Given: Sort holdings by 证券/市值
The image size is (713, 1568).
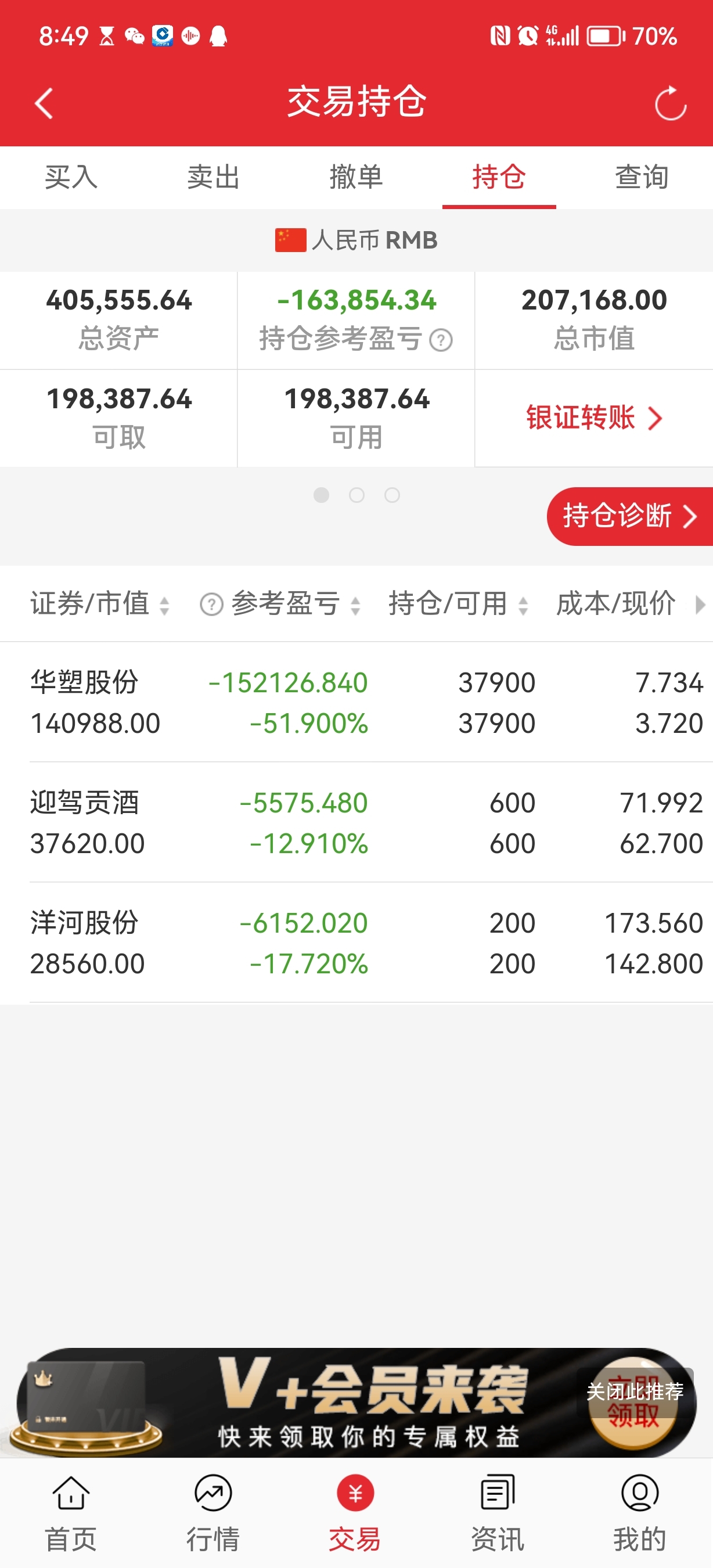Looking at the screenshot, I should pyautogui.click(x=100, y=604).
